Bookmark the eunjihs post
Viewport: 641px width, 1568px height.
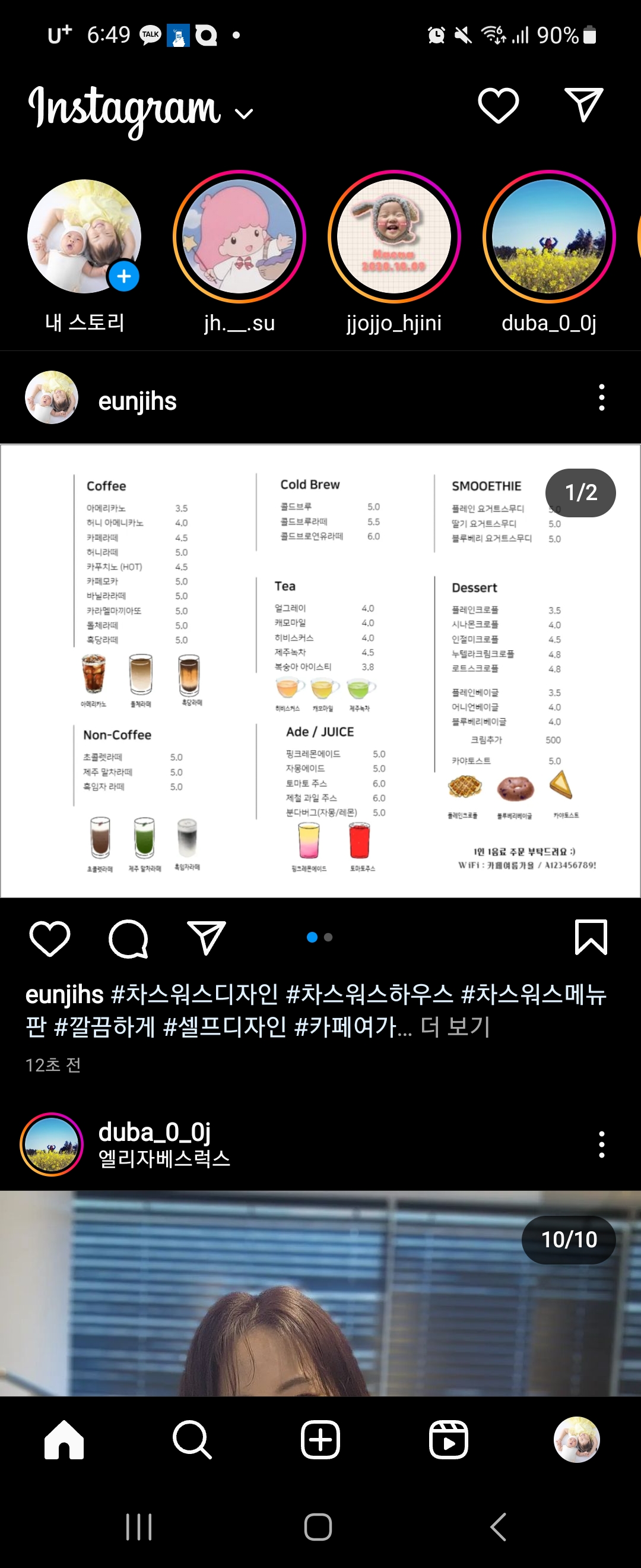[591, 937]
